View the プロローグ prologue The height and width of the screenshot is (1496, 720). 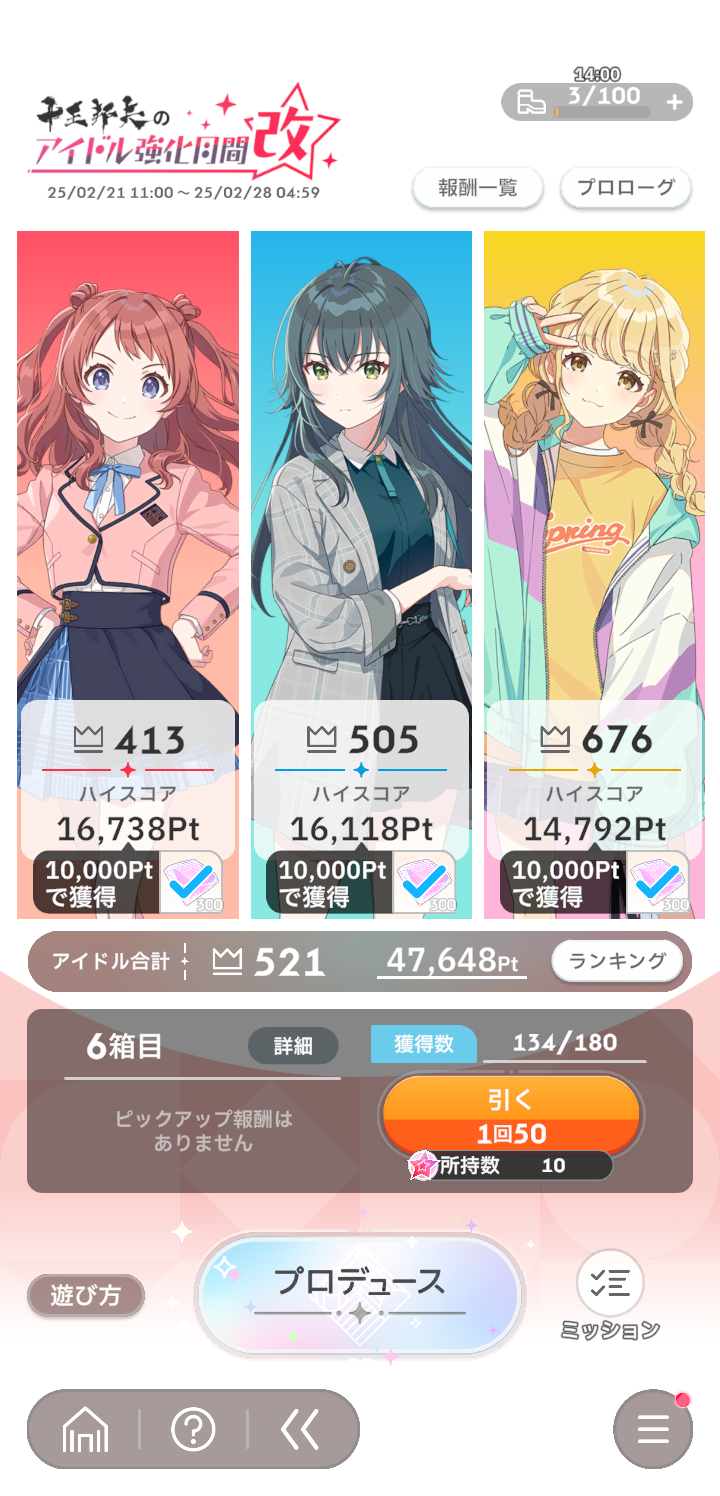tap(625, 187)
